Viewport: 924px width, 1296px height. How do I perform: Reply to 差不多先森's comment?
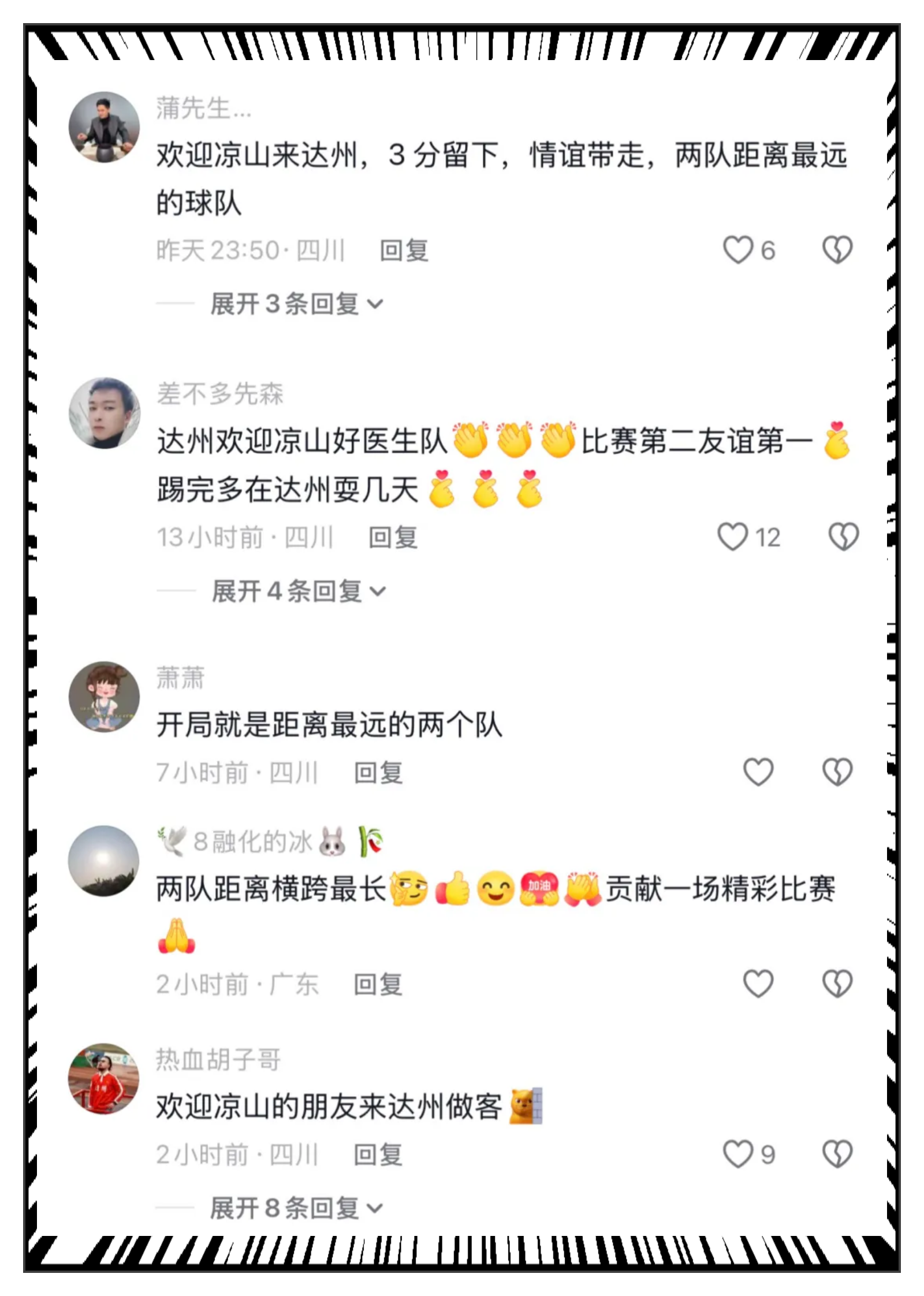393,538
